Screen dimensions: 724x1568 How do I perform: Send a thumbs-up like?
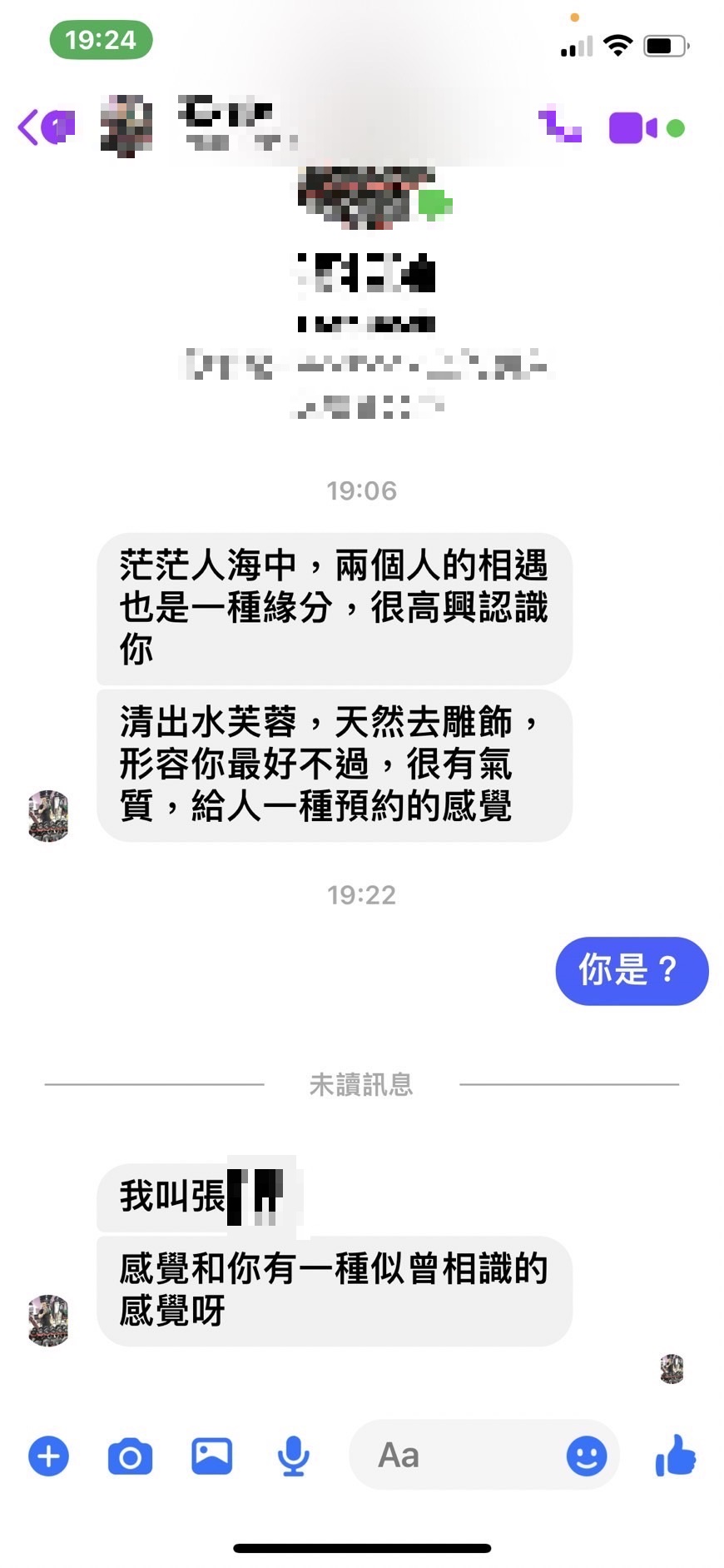click(675, 1456)
